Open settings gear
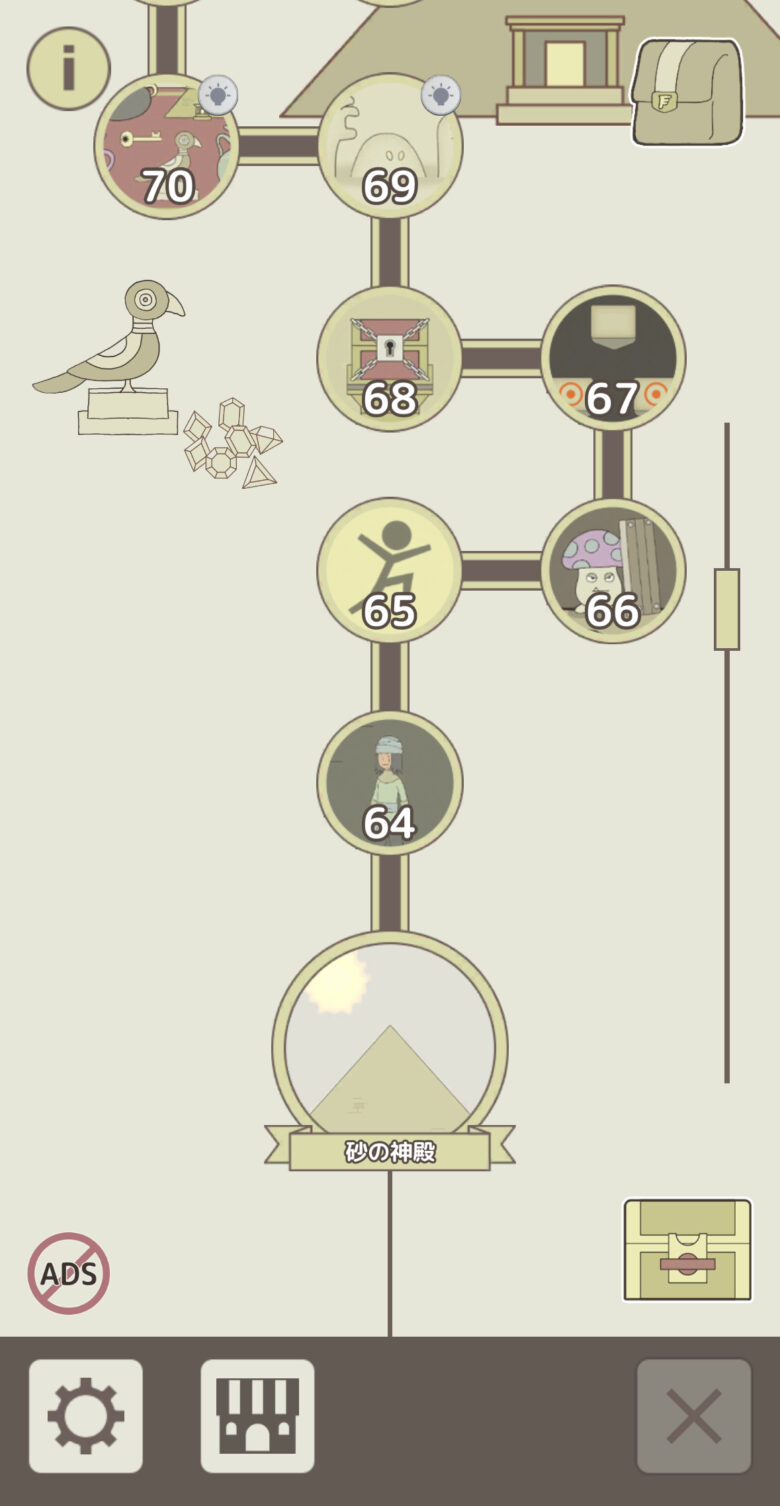The image size is (780, 1506). [86, 1416]
